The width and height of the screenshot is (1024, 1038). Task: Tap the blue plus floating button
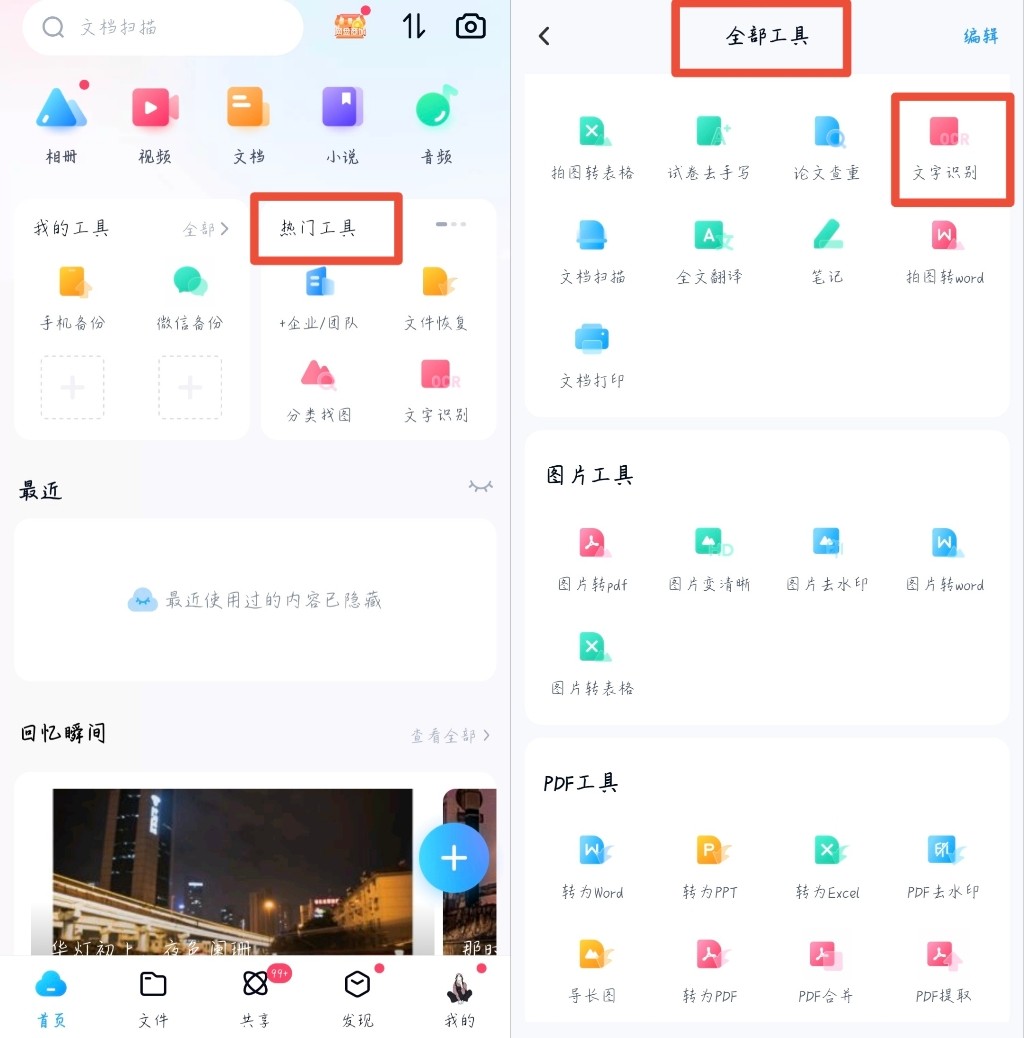[x=455, y=858]
